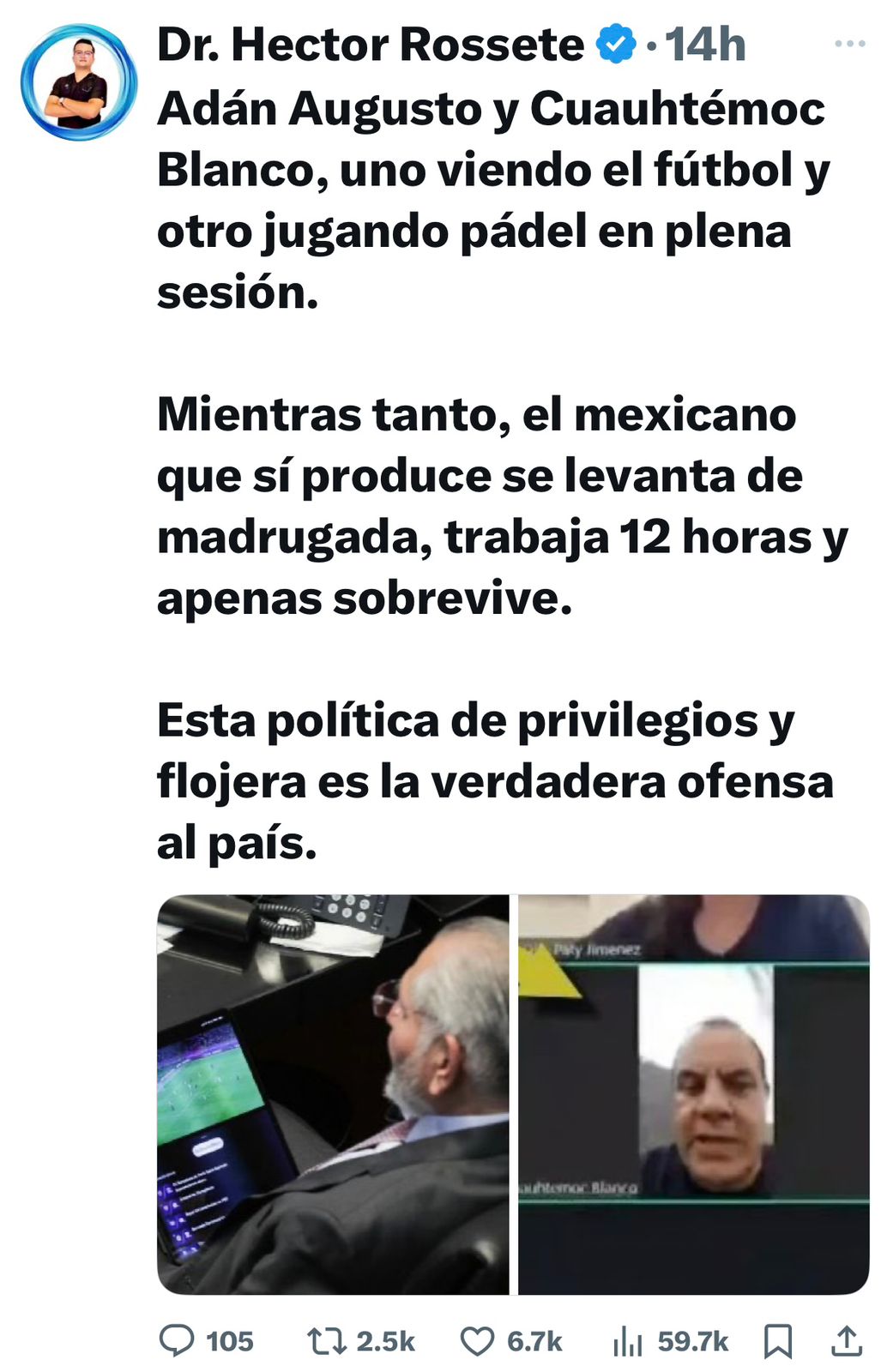Like the post with 6.7k likes
Screen dimensions: 887x1372
[478, 1340]
